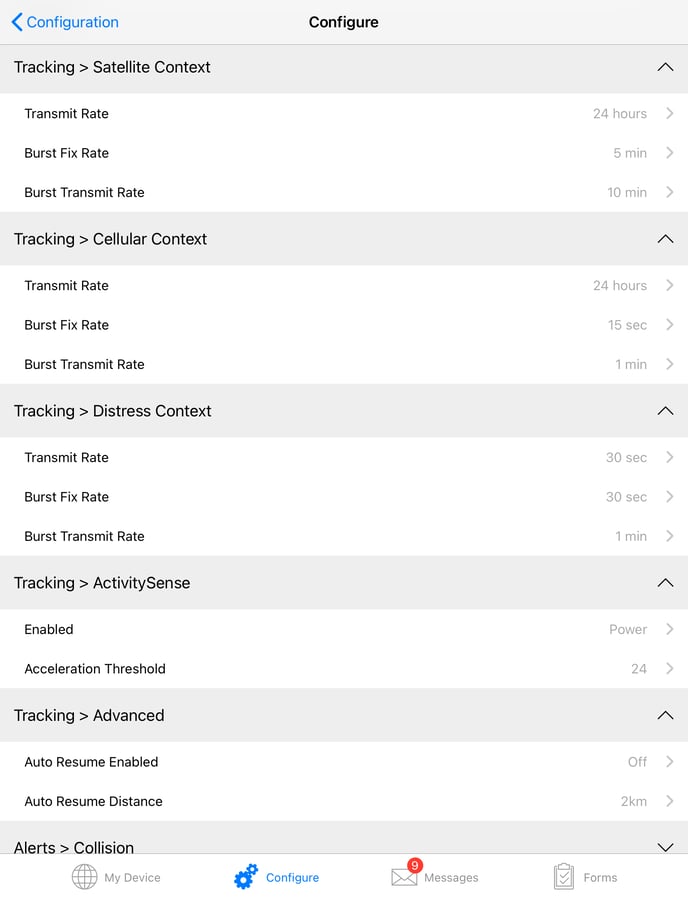The image size is (688, 917).
Task: Collapse the Distress Context section
Action: pos(665,411)
